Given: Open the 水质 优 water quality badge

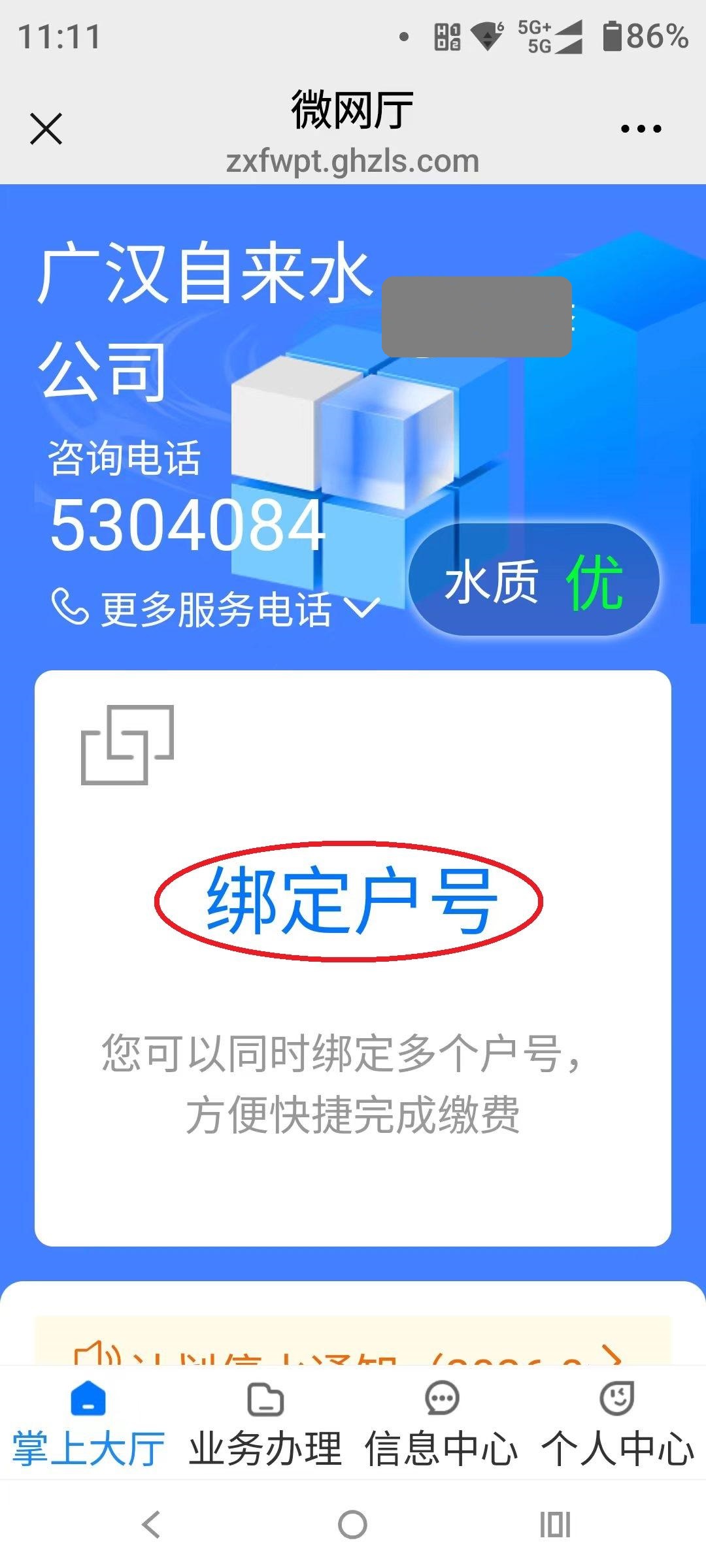Looking at the screenshot, I should pos(533,580).
